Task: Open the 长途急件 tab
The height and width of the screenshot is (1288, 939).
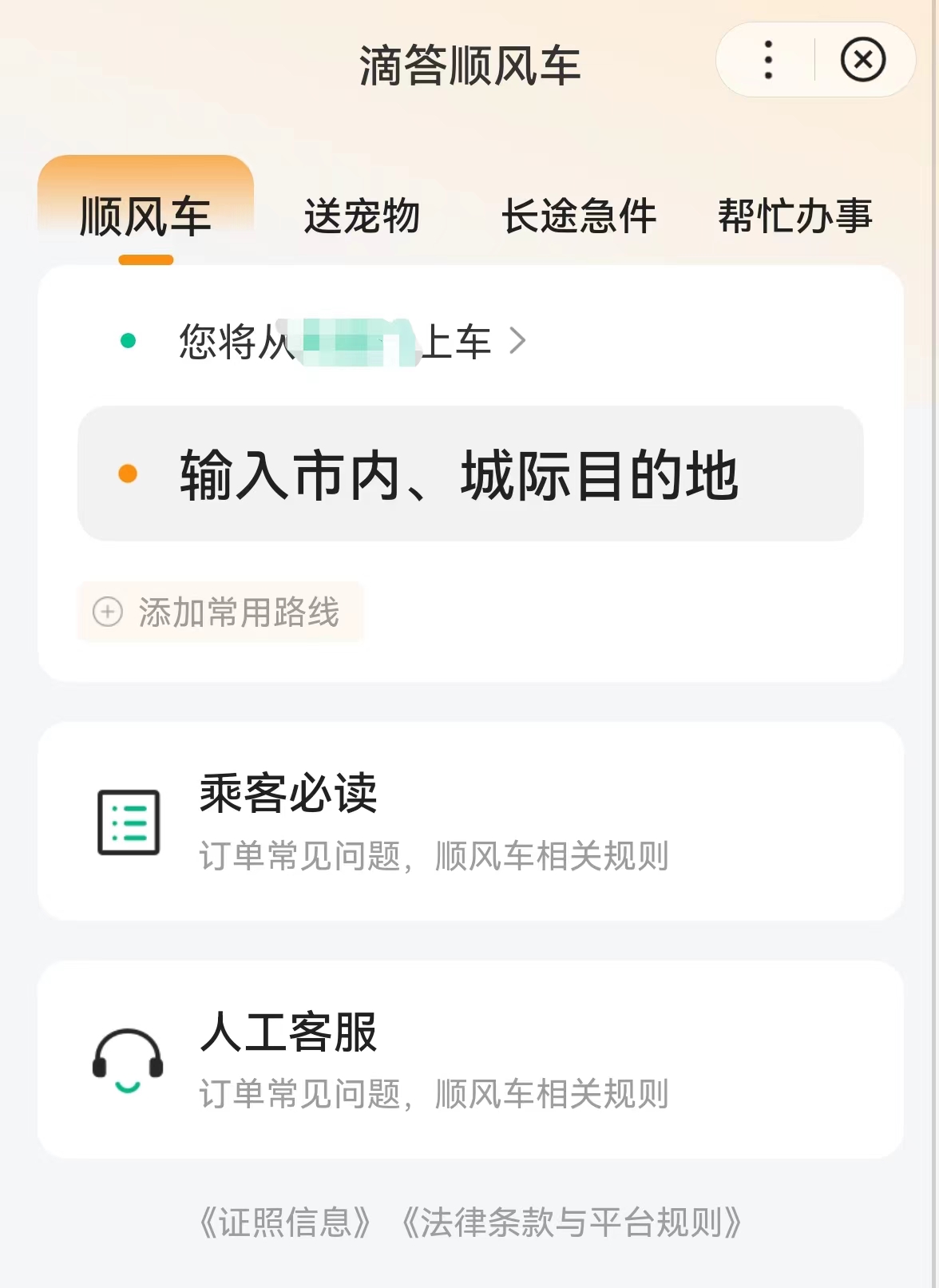Action: point(577,217)
